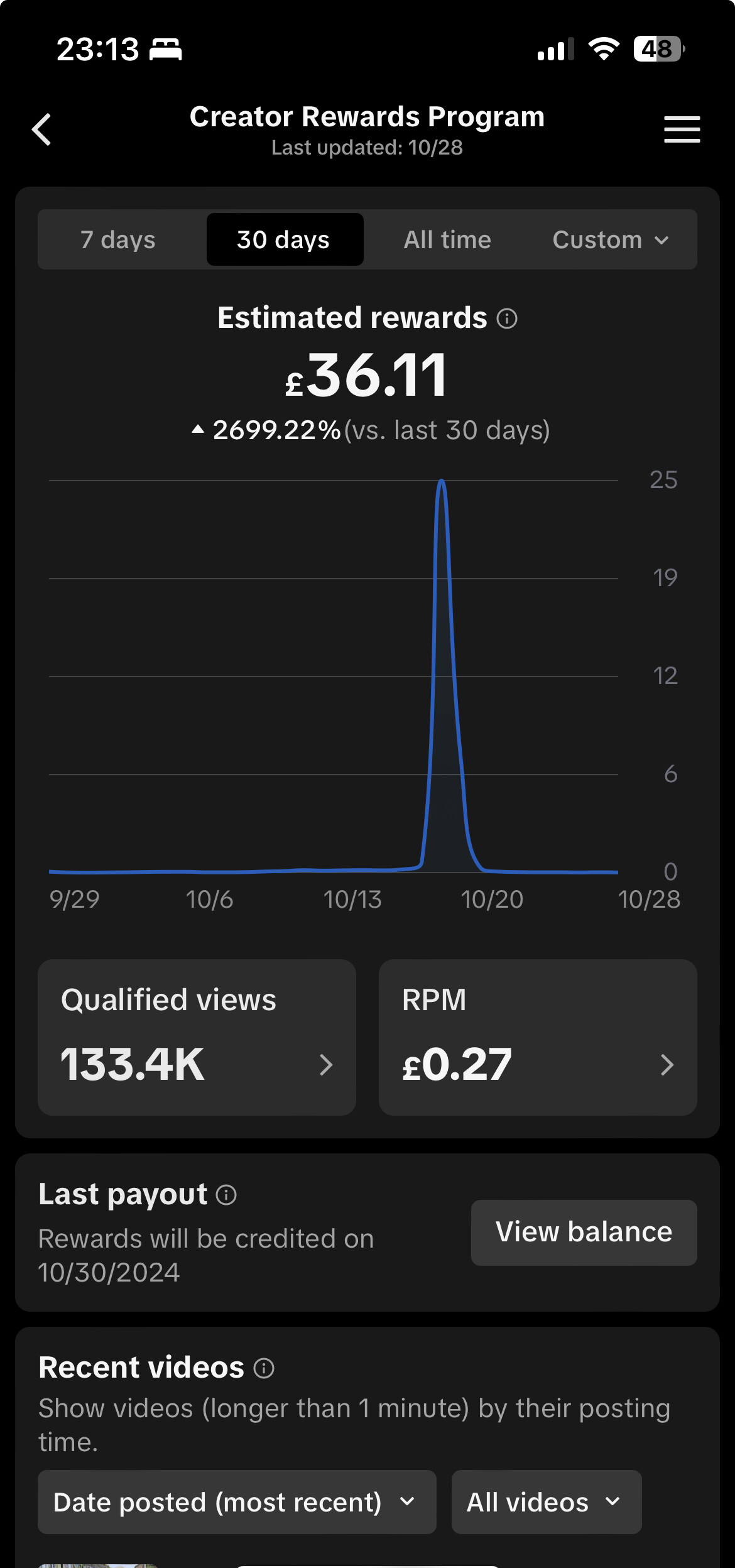
Task: Expand the All videos filter dropdown
Action: (x=547, y=1502)
